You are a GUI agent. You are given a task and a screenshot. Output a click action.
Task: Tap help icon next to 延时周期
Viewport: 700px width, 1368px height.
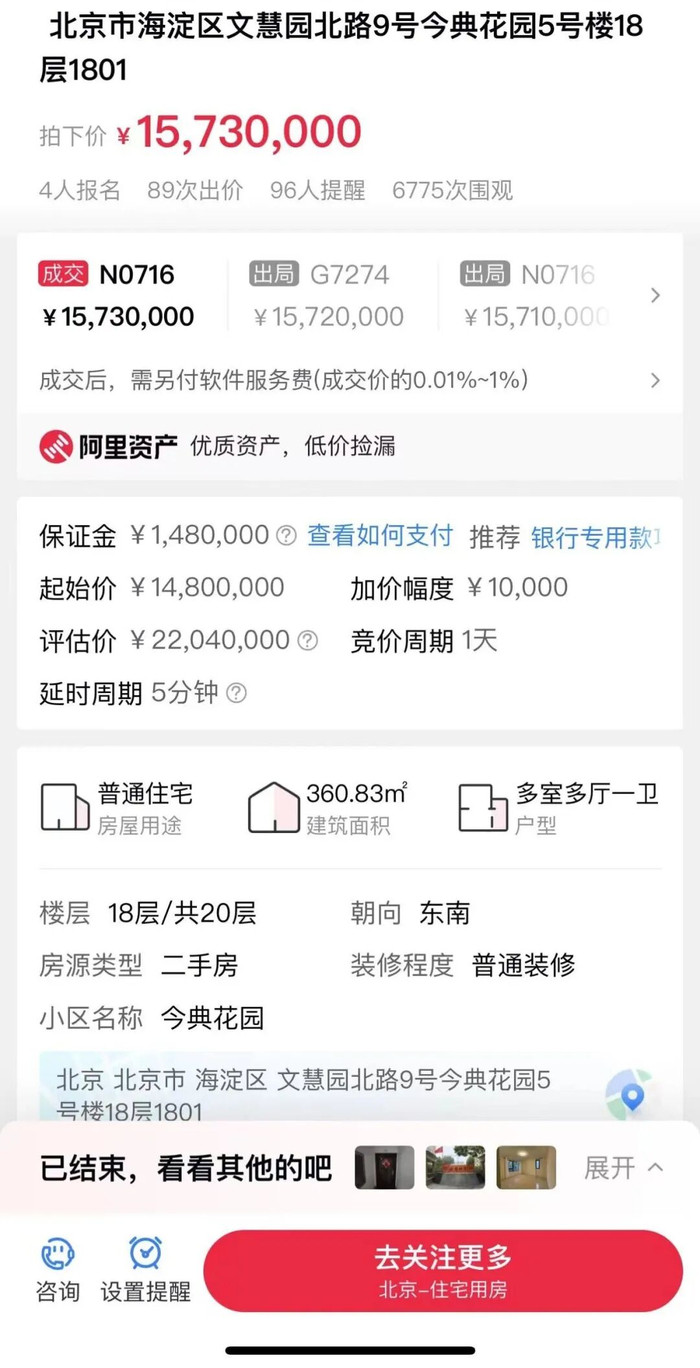pos(236,693)
